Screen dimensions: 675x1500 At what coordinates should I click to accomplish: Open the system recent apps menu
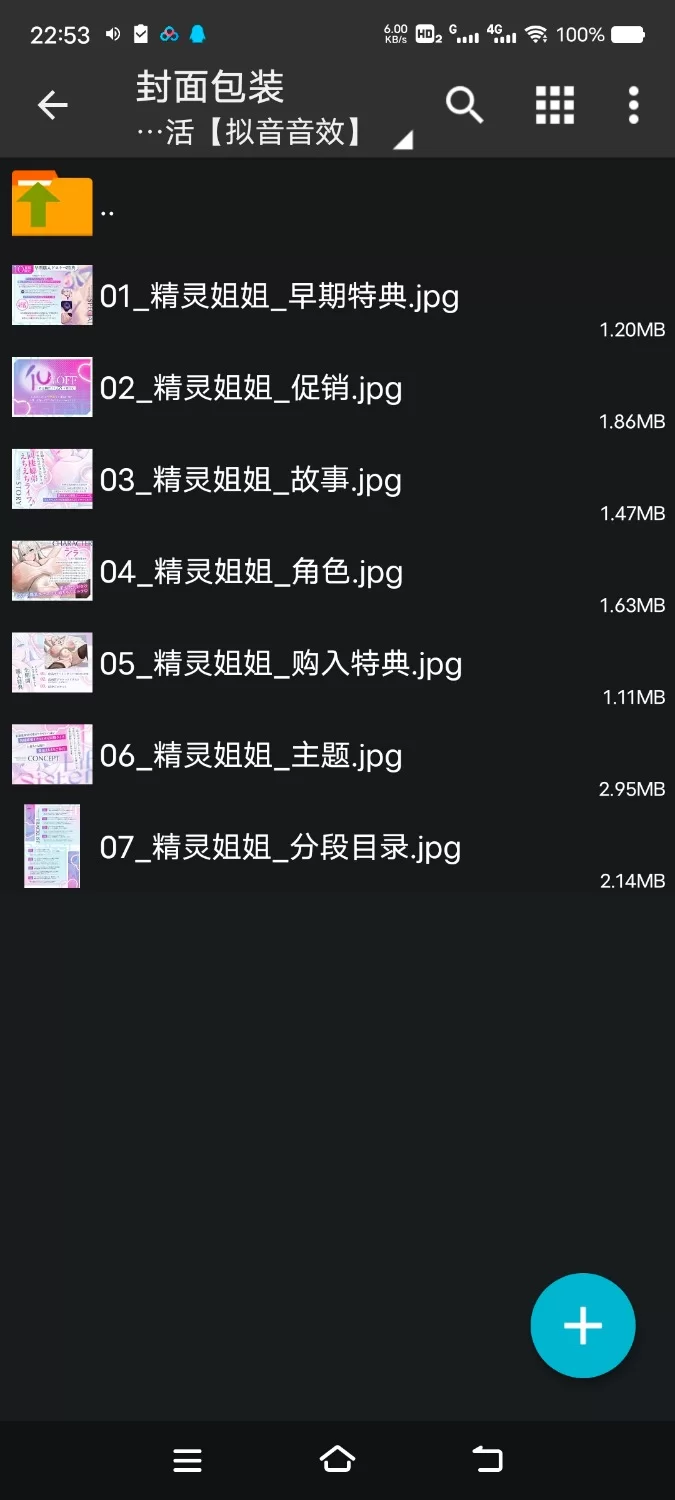(x=187, y=1460)
